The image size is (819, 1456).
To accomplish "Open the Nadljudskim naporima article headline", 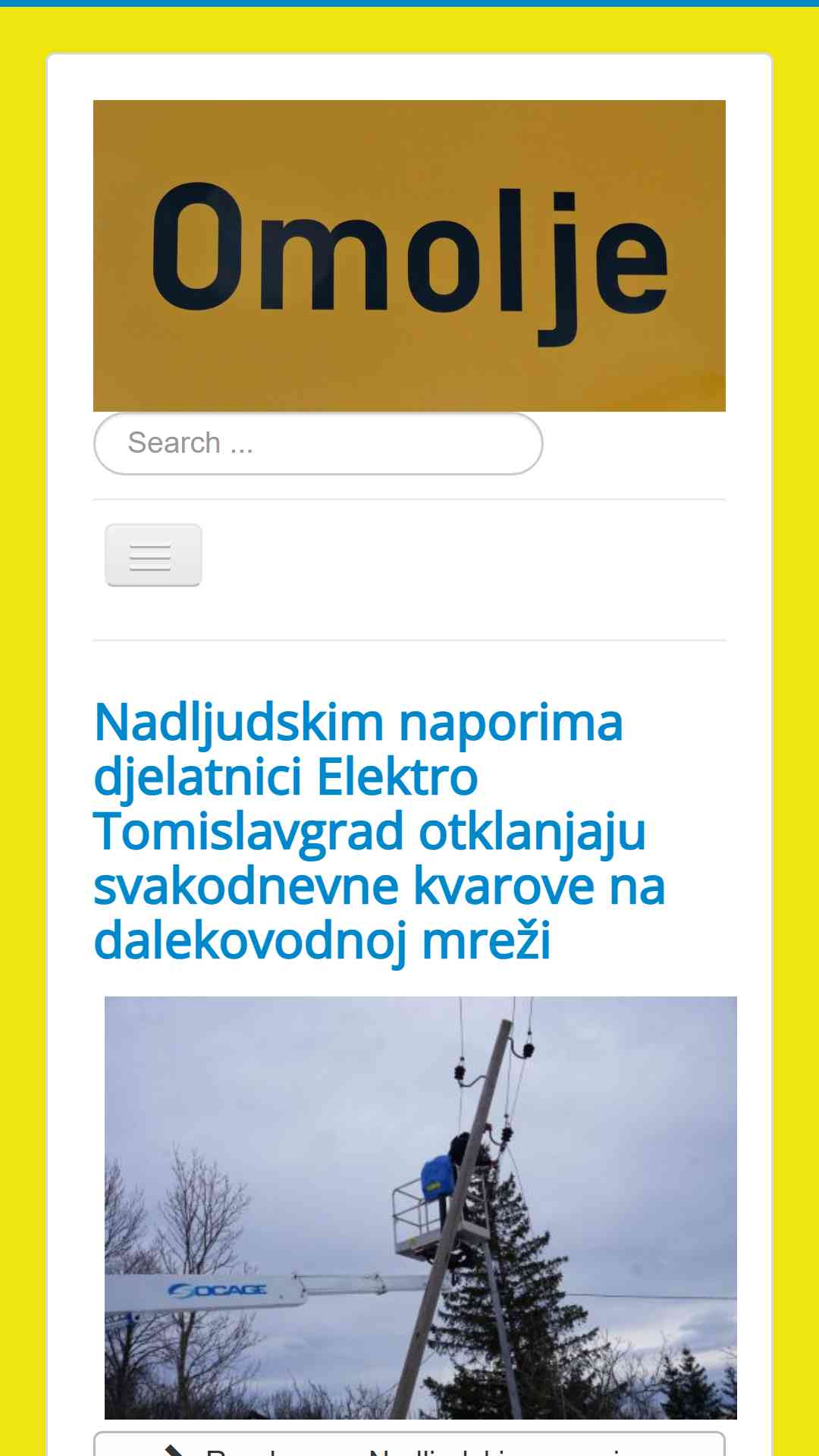I will pyautogui.click(x=379, y=831).
